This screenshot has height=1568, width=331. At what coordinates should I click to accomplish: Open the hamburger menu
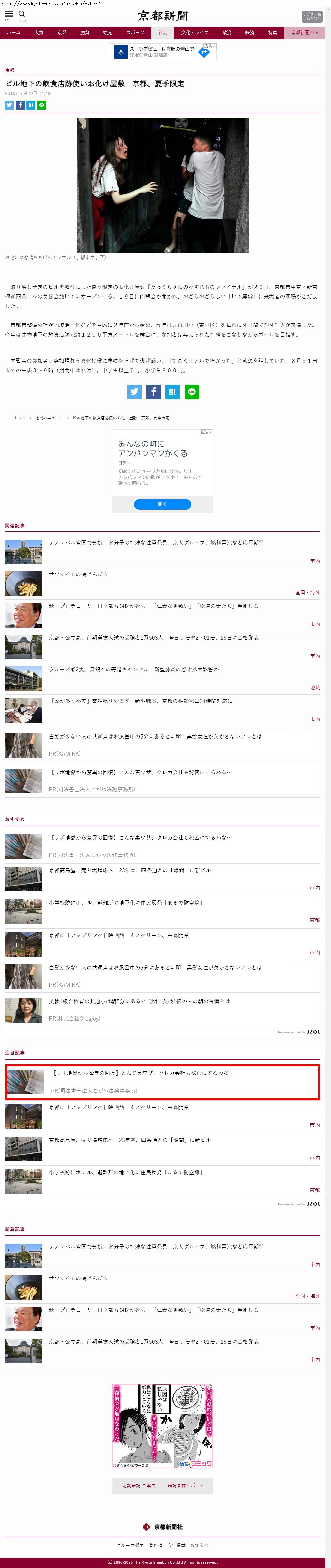point(8,14)
